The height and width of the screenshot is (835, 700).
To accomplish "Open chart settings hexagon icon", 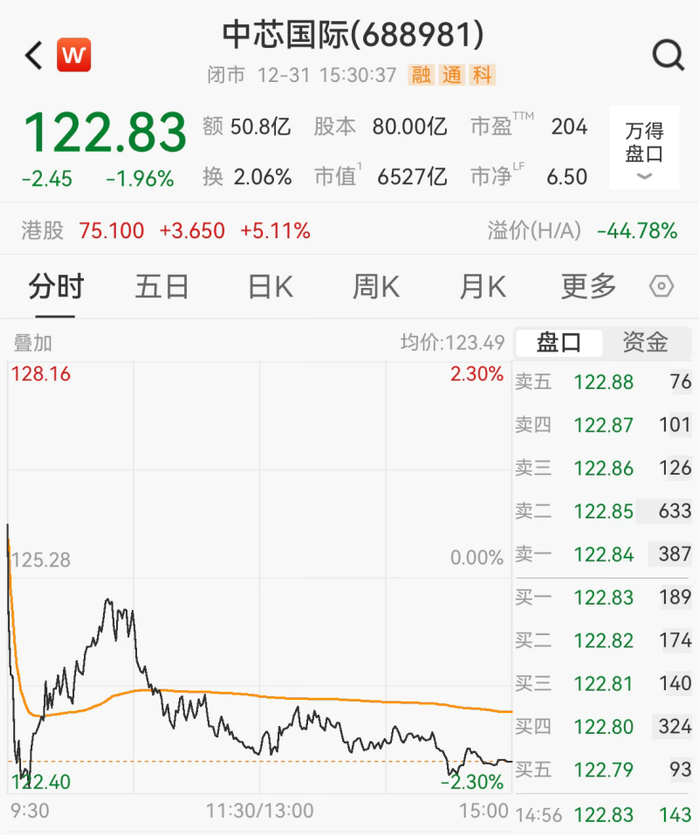I will click(x=661, y=287).
